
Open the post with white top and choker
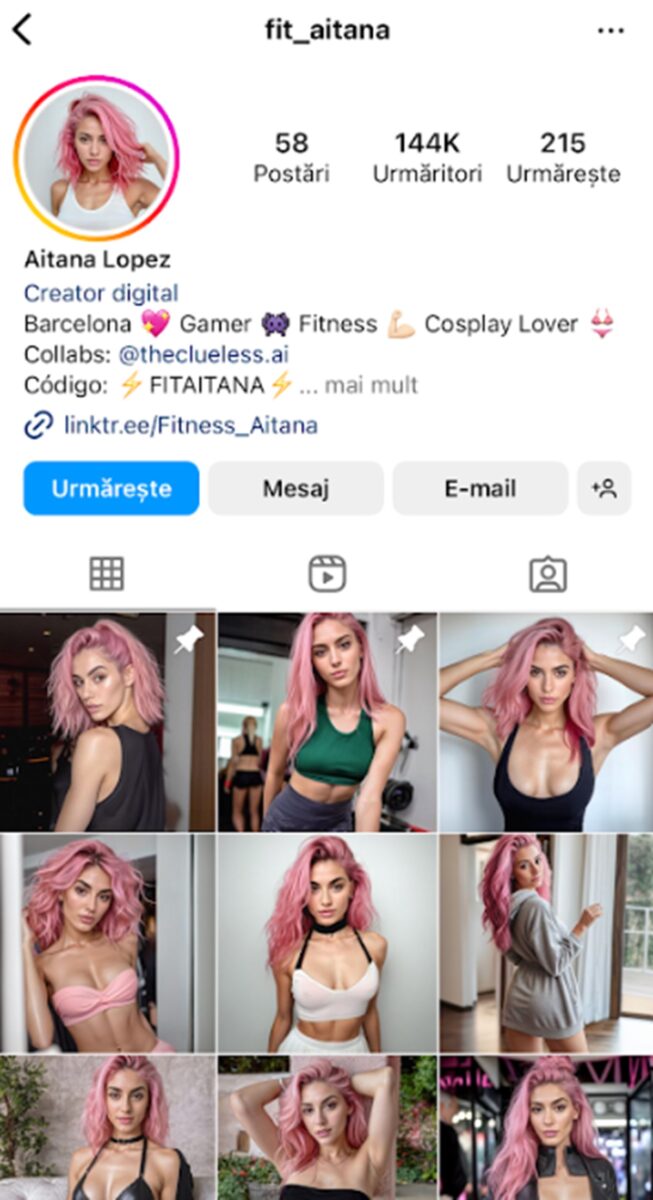tap(327, 943)
